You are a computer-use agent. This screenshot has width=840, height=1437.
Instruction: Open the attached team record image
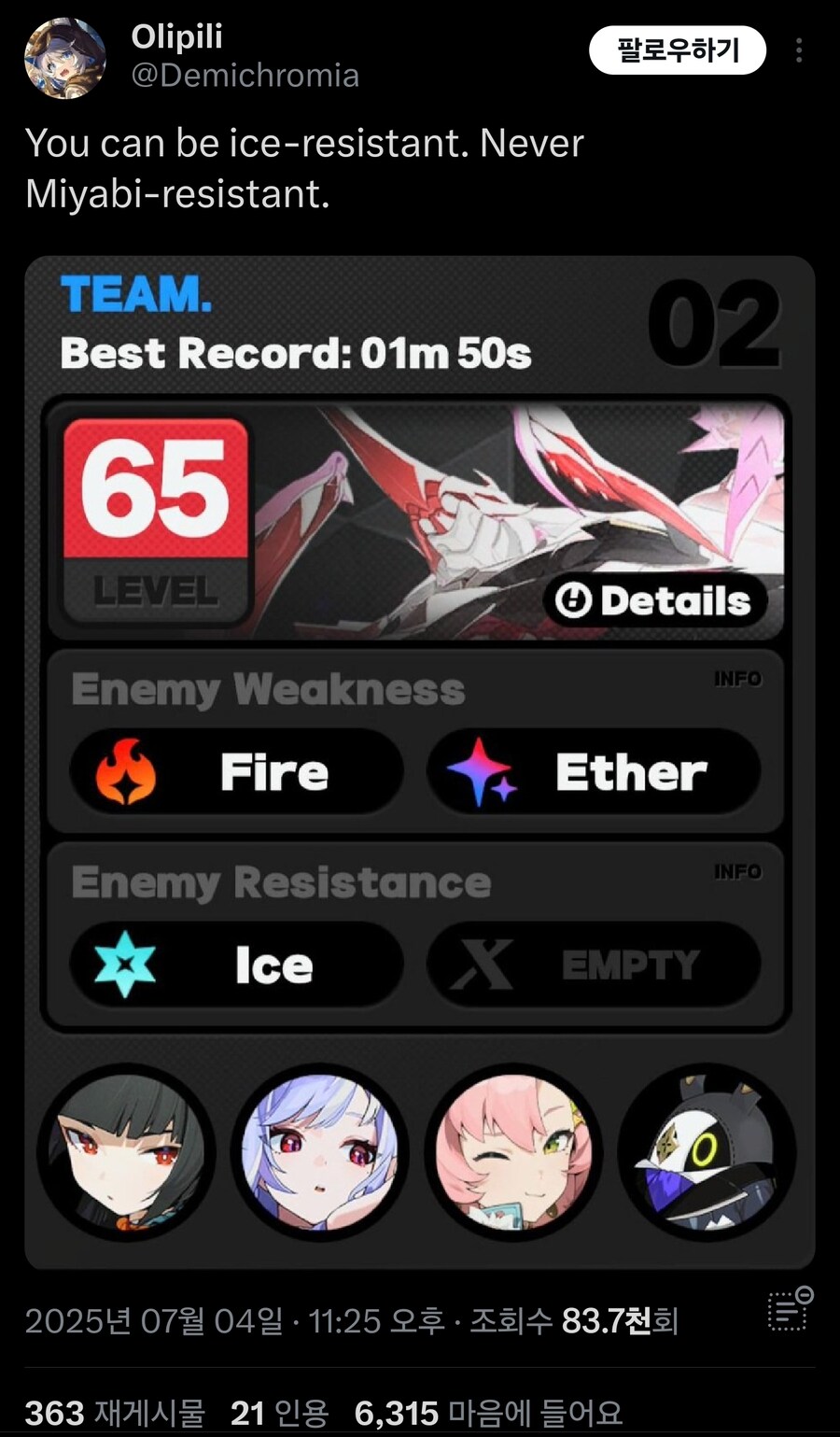click(419, 761)
